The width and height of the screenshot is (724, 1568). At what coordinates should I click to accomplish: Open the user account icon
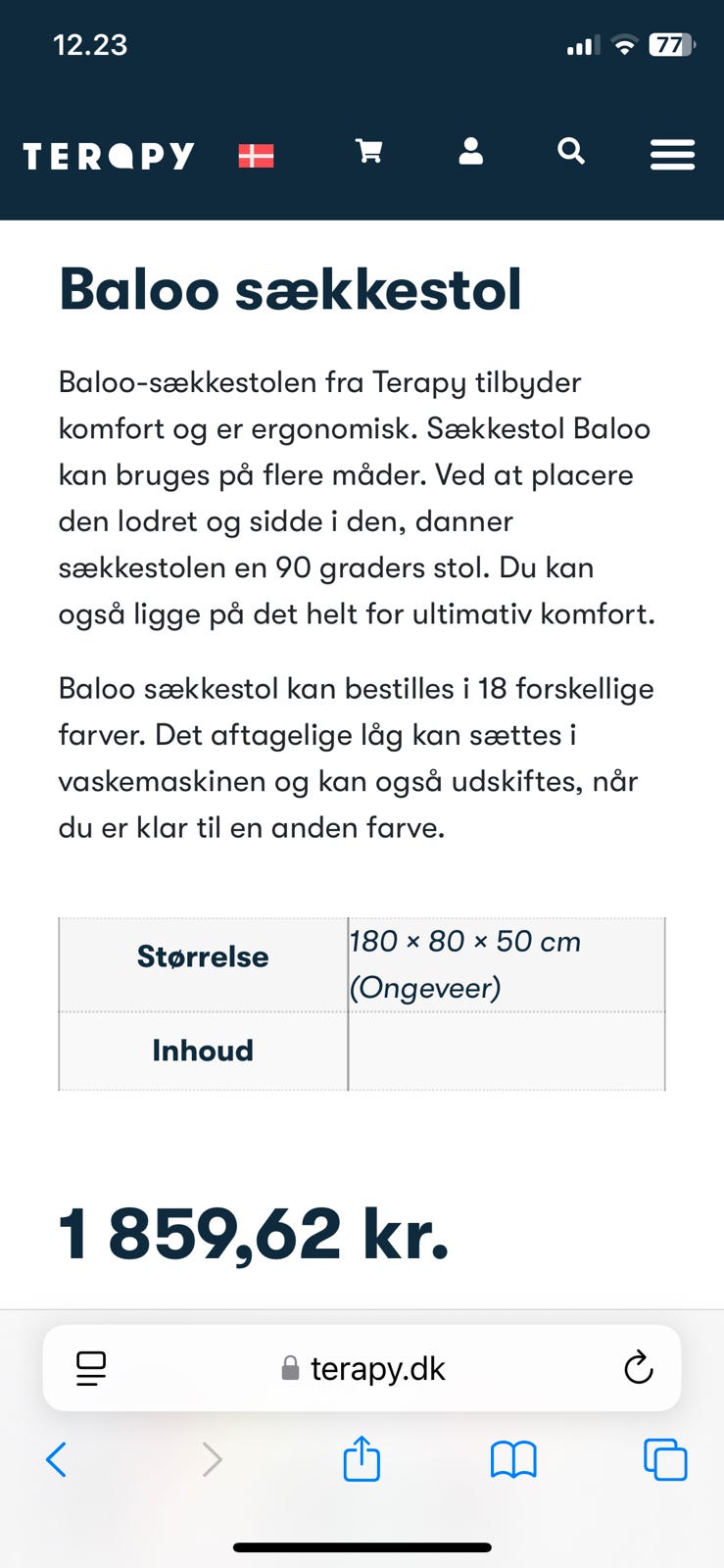471,152
